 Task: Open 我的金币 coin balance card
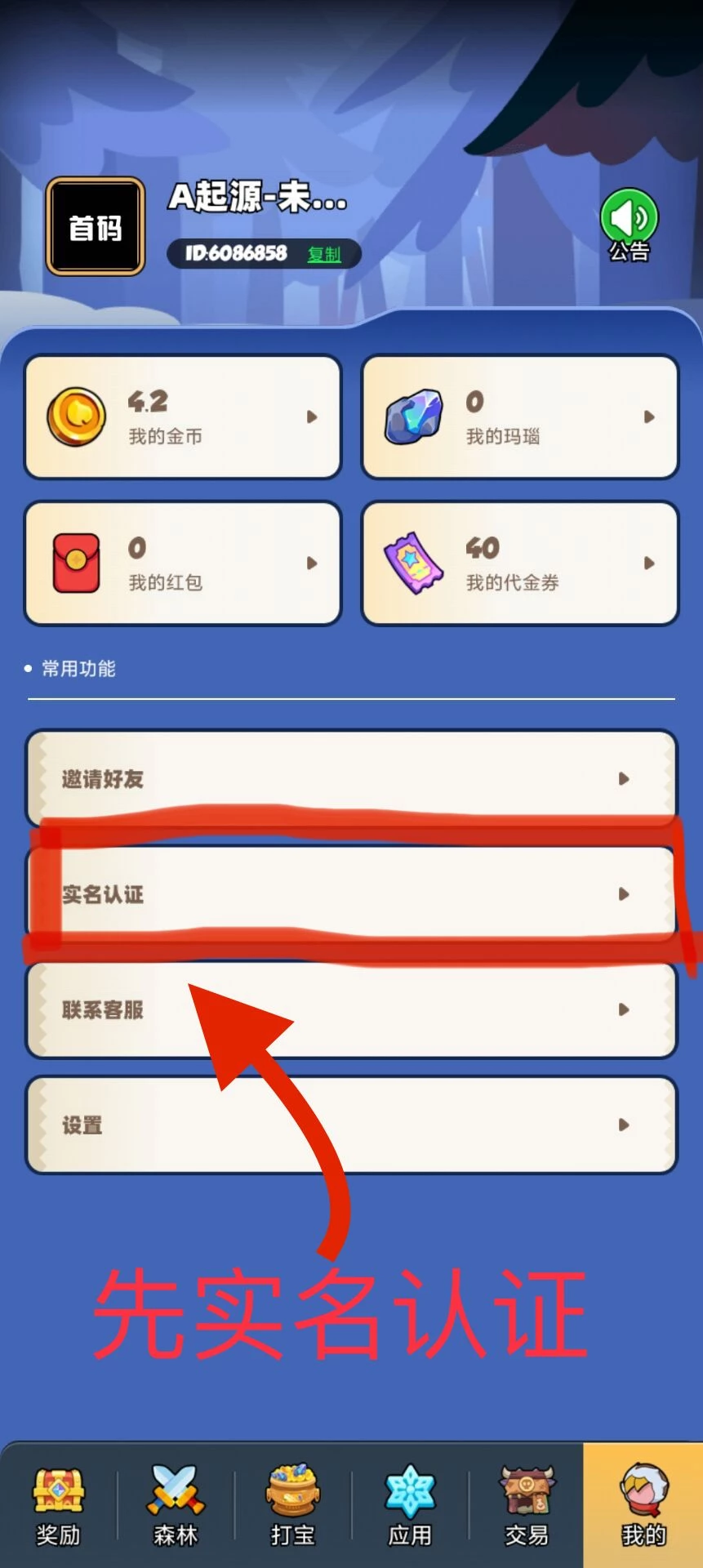tap(183, 416)
